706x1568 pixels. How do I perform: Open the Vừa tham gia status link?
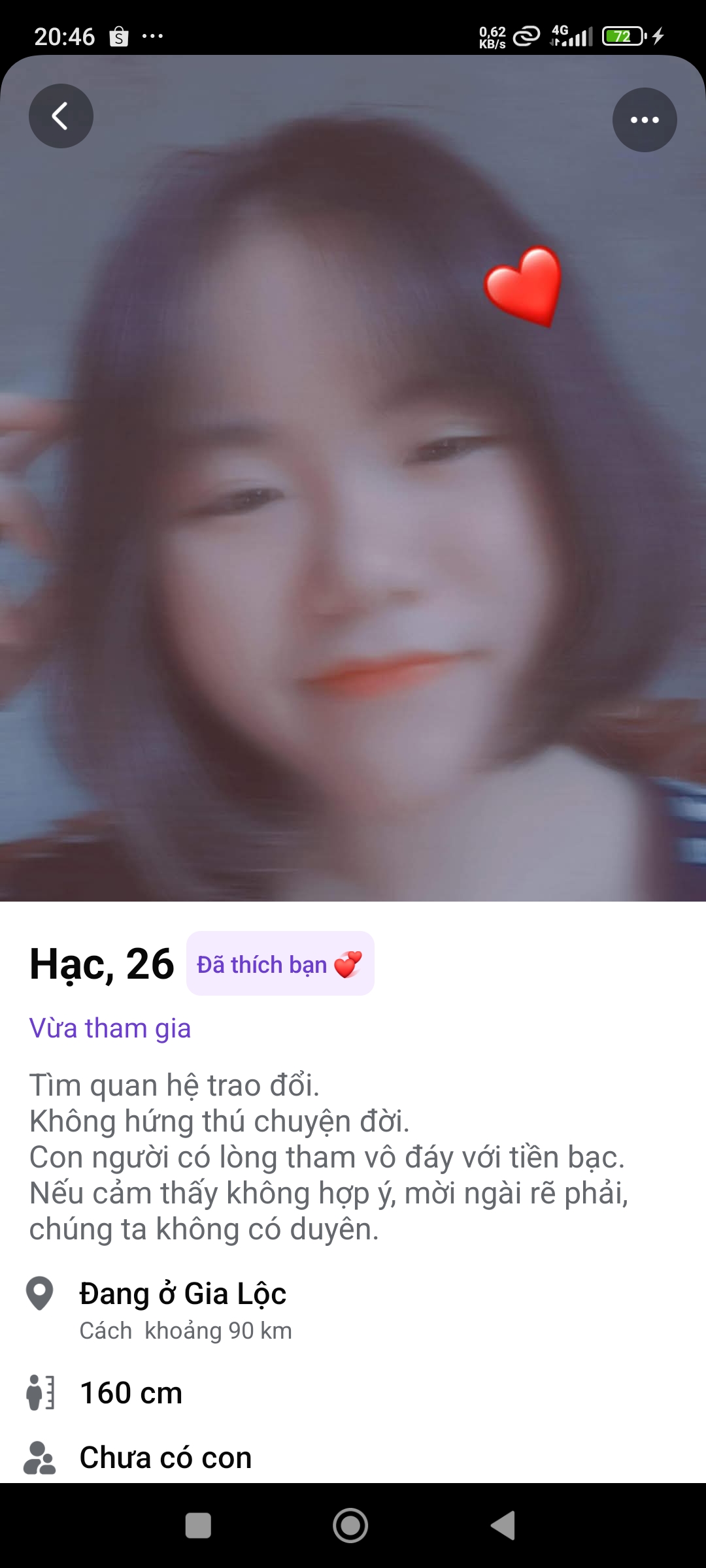tap(110, 1028)
